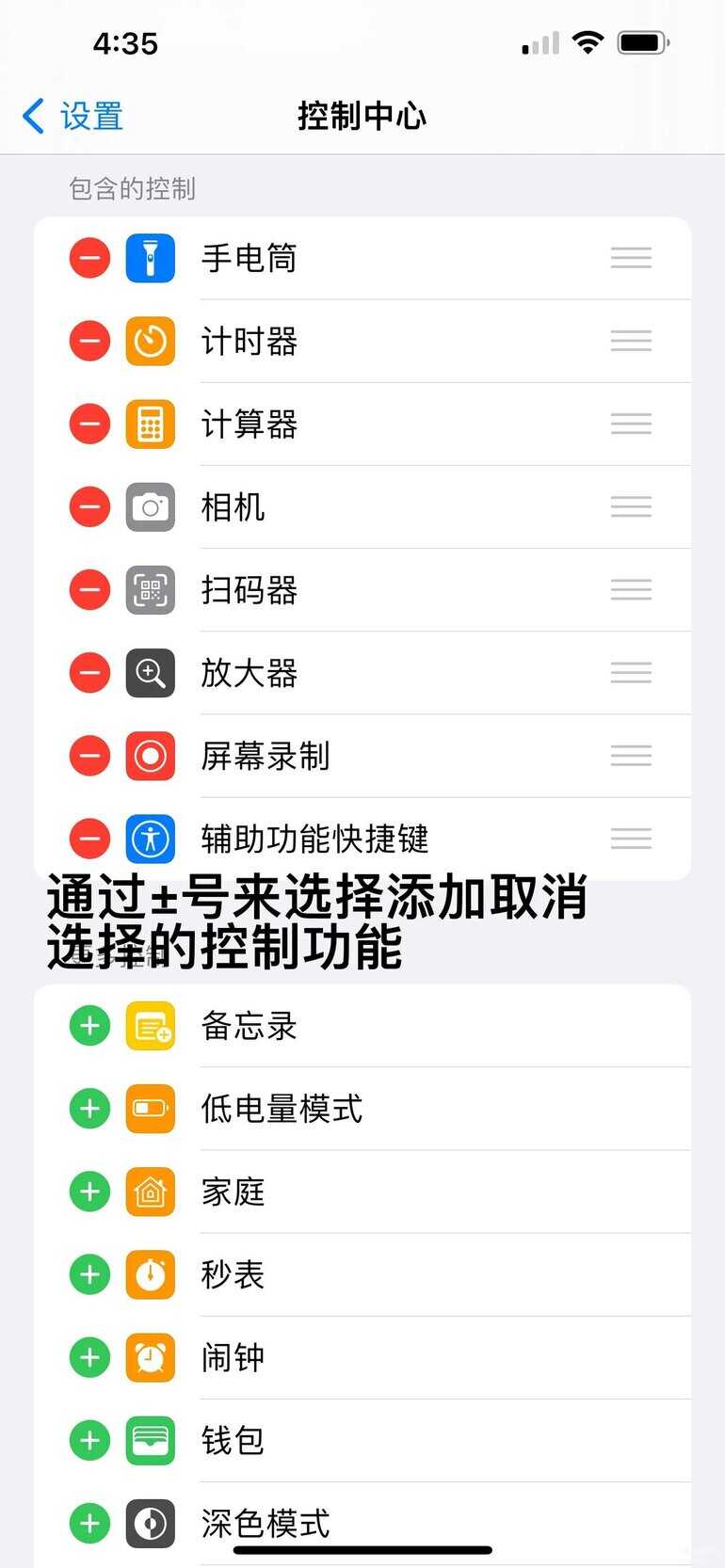
Task: Add 低电量模式 control
Action: pyautogui.click(x=90, y=1109)
